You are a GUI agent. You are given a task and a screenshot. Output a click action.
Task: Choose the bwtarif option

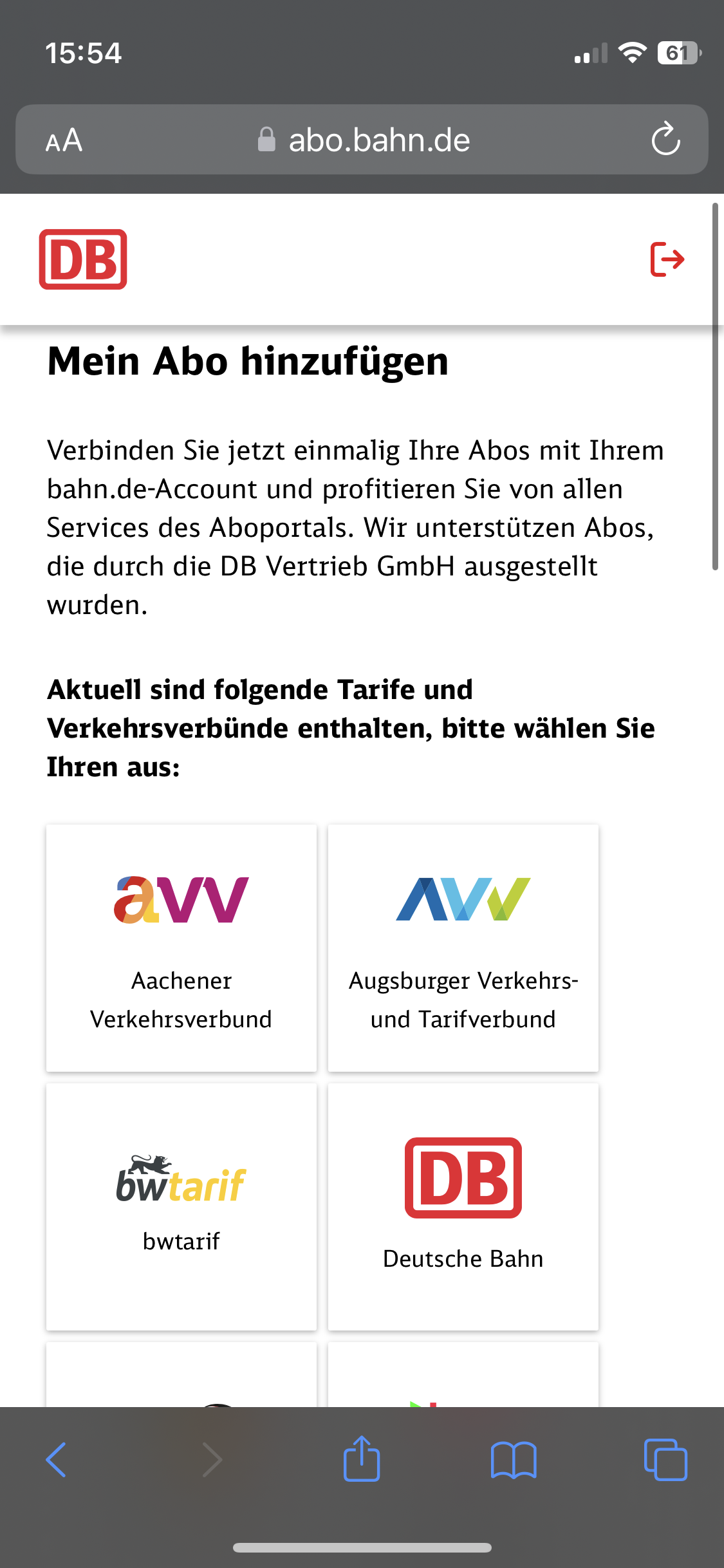pyautogui.click(x=181, y=1207)
